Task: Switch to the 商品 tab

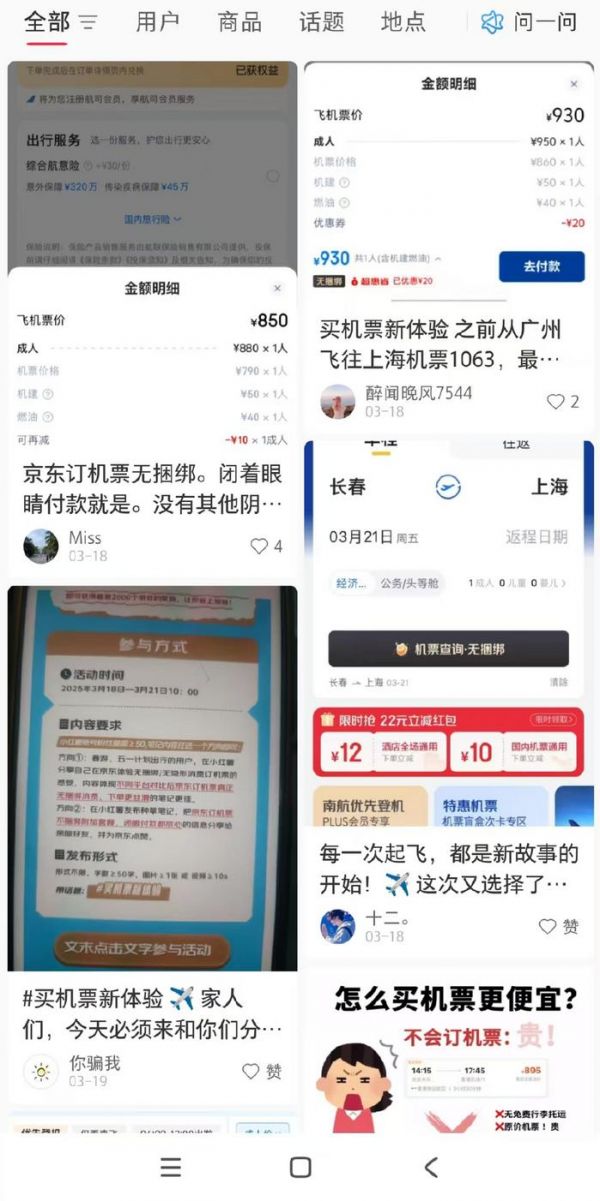Action: (239, 22)
